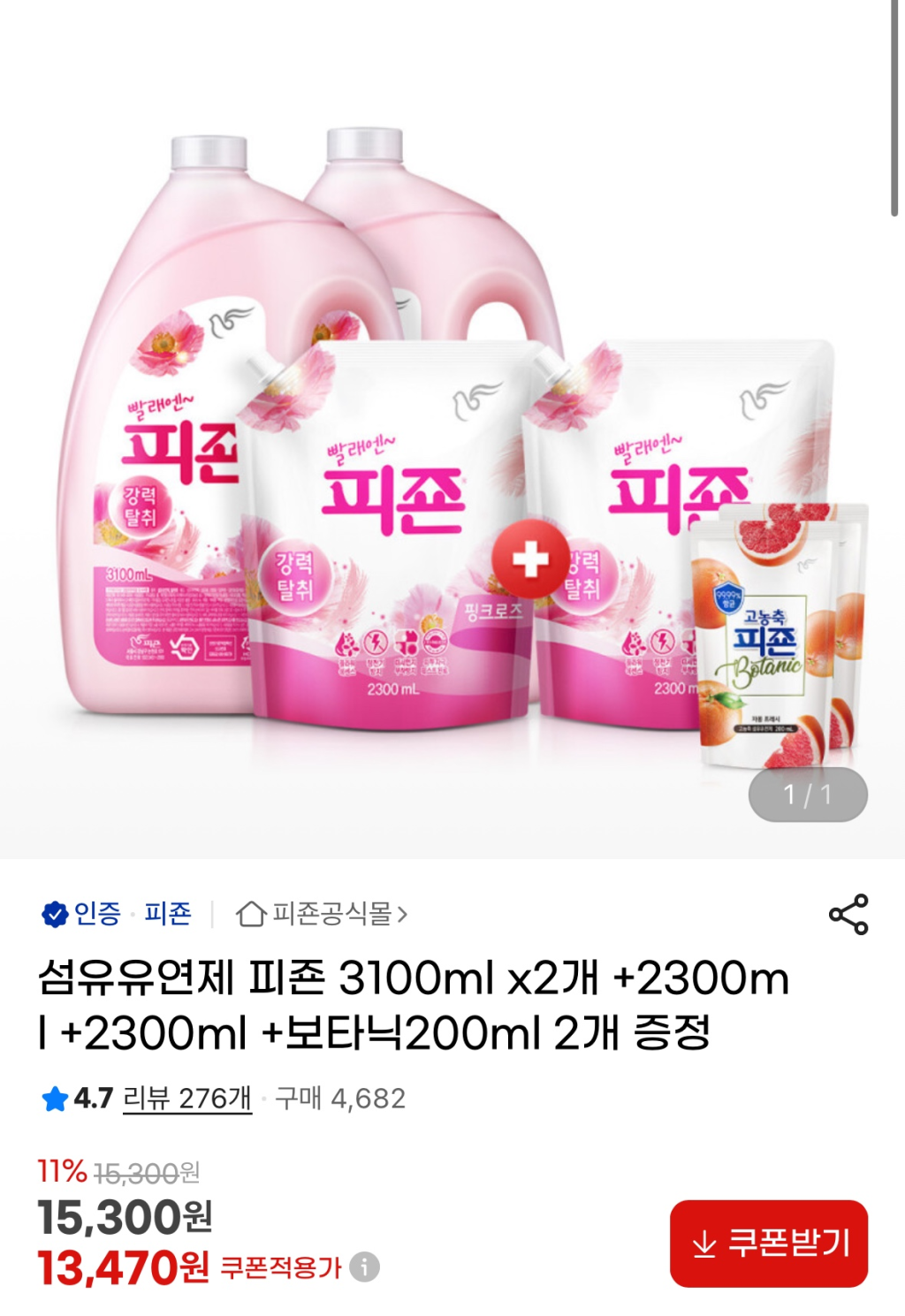
Task: Open the 피죤 brand link
Action: coord(168,913)
